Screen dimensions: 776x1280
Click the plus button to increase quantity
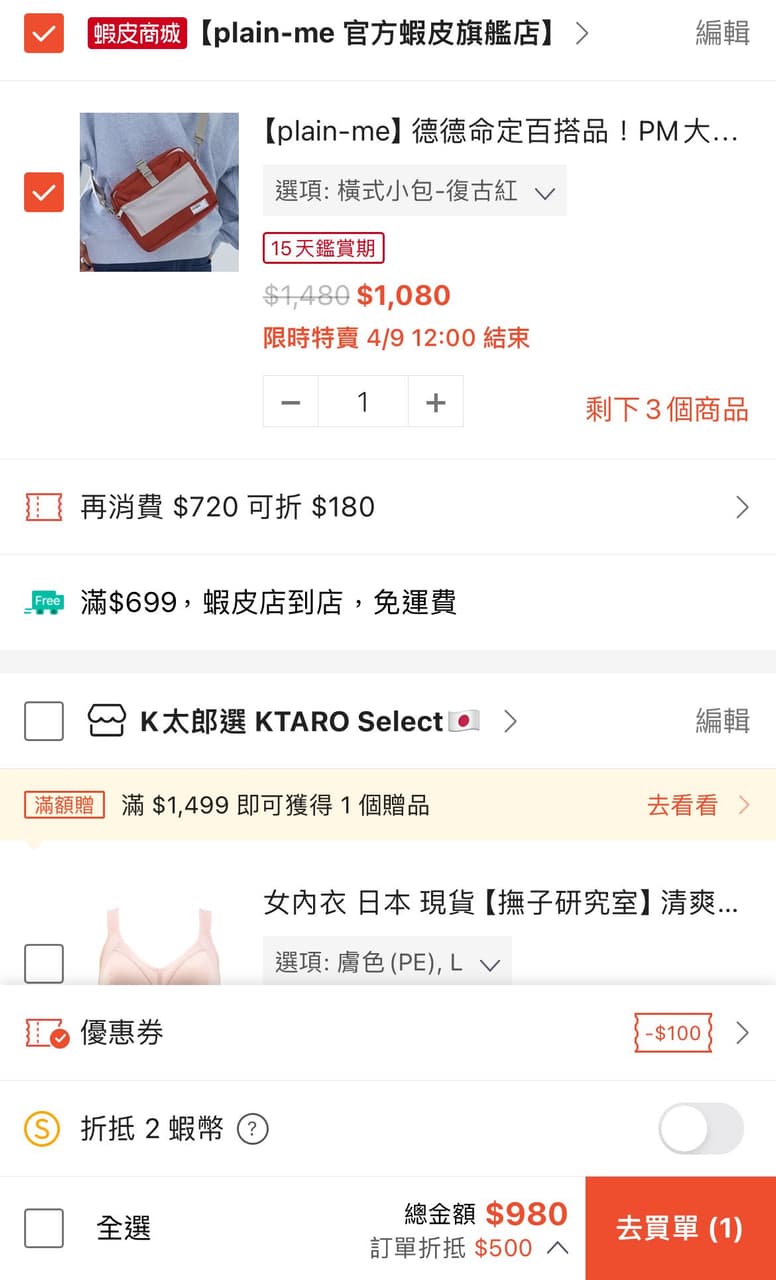(x=435, y=401)
